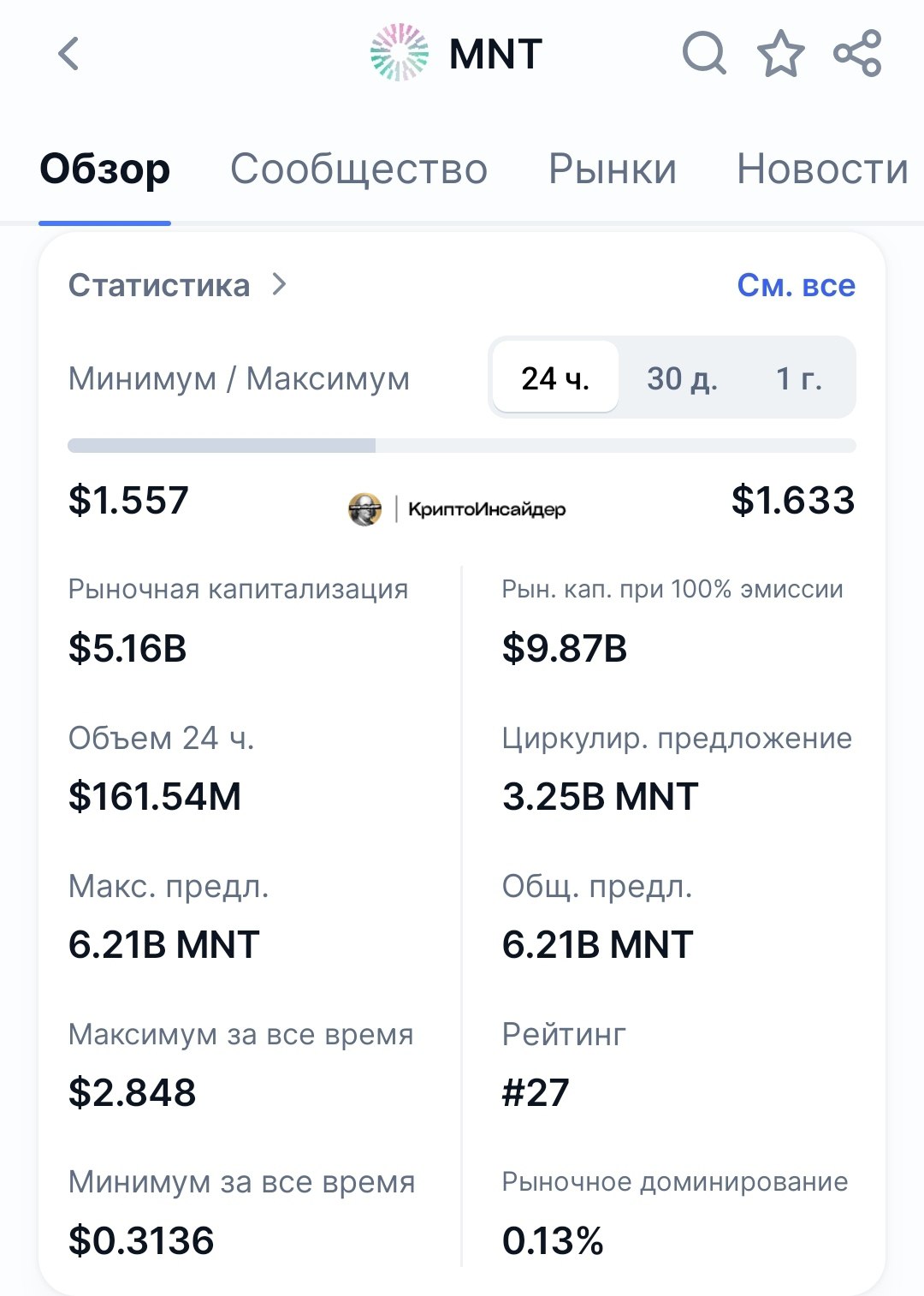Switch to the Сообщество tab

coord(359,169)
